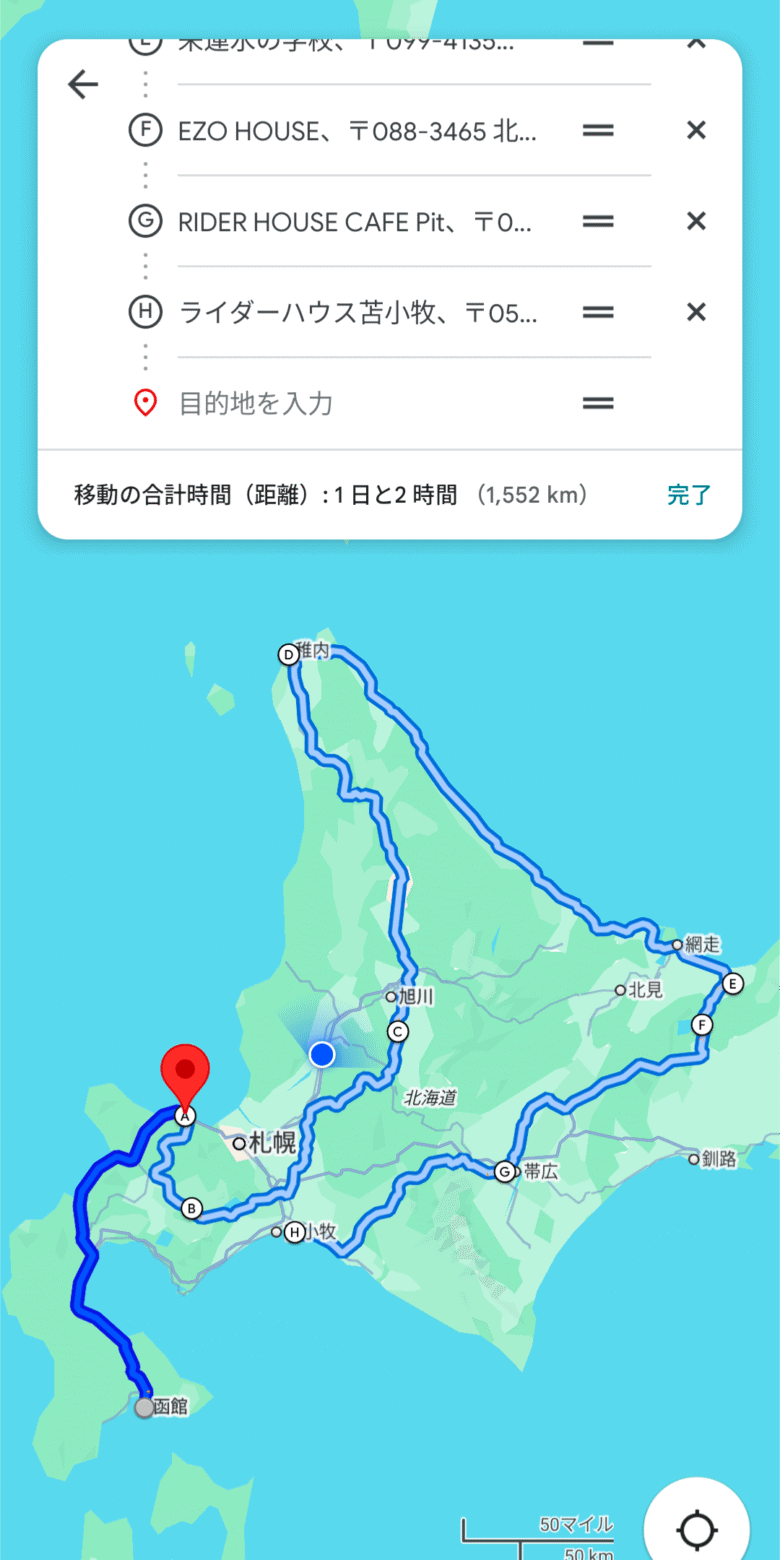This screenshot has height=1560, width=780.
Task: Remove the EZO HOUSE stop
Action: point(696,130)
